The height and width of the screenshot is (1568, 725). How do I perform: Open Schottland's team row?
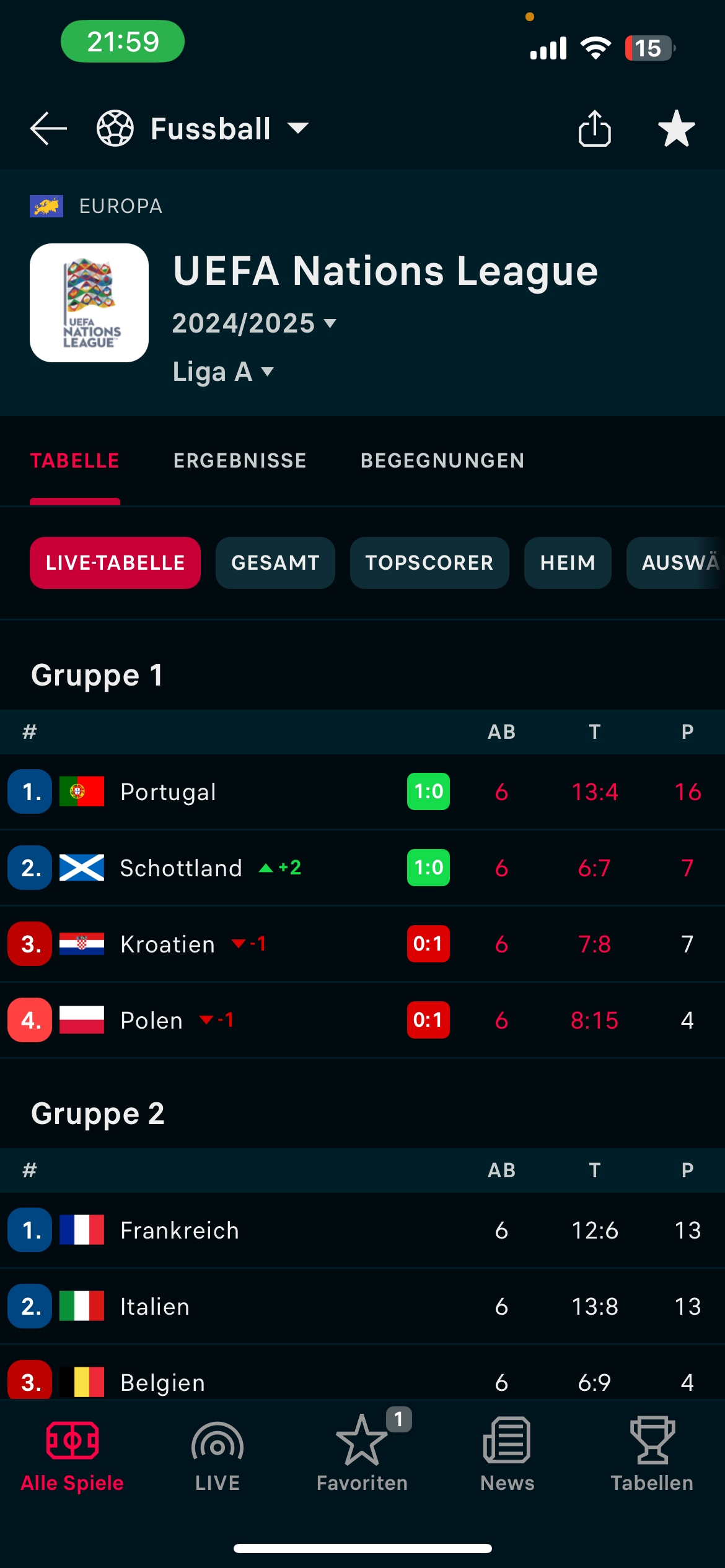(362, 868)
